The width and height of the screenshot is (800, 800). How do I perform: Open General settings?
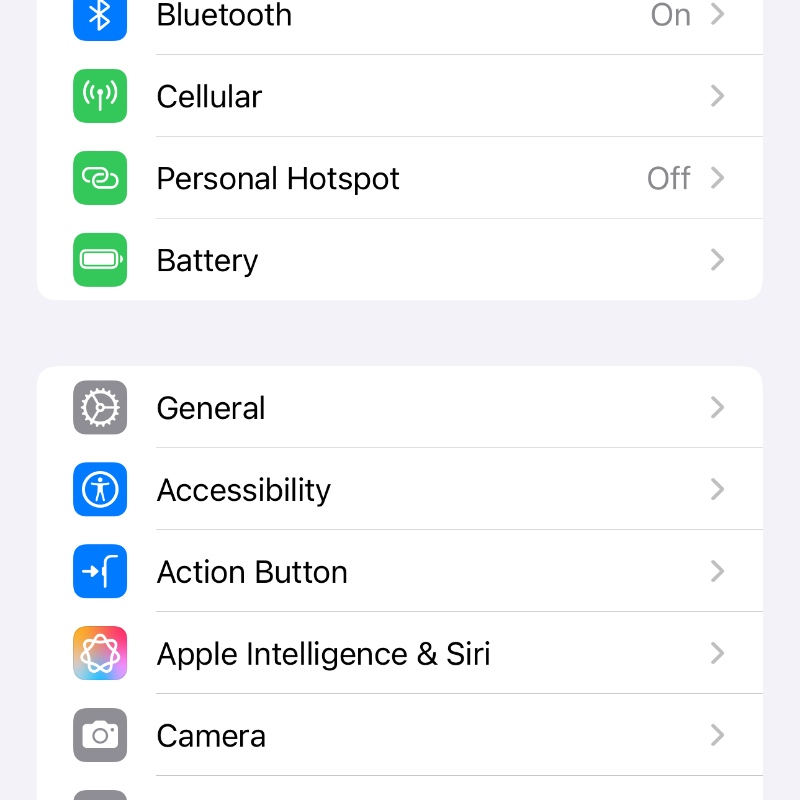[400, 408]
